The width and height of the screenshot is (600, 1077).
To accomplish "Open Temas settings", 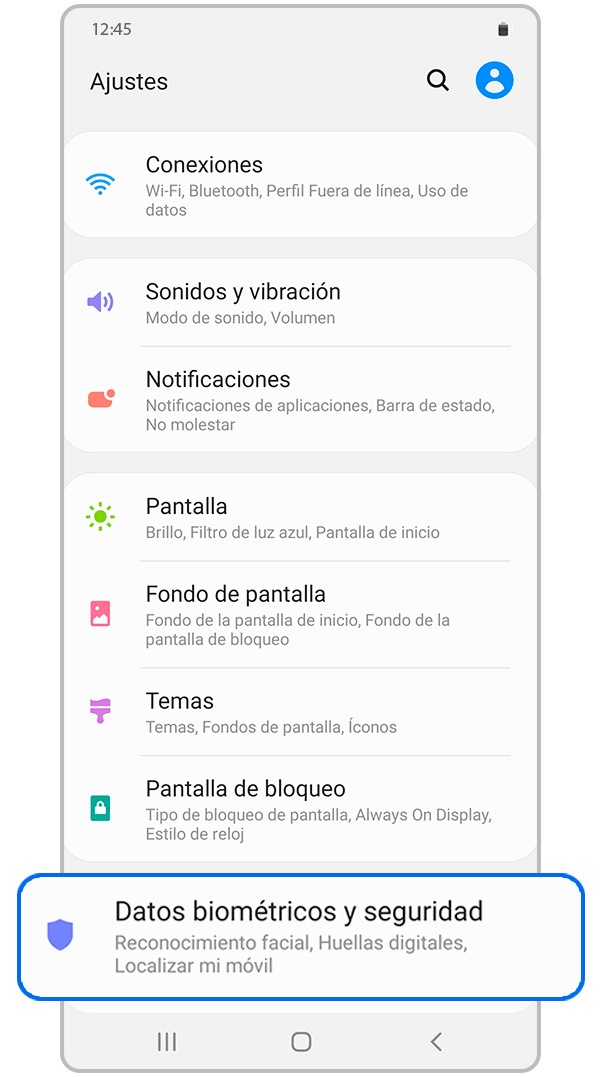I will [300, 712].
